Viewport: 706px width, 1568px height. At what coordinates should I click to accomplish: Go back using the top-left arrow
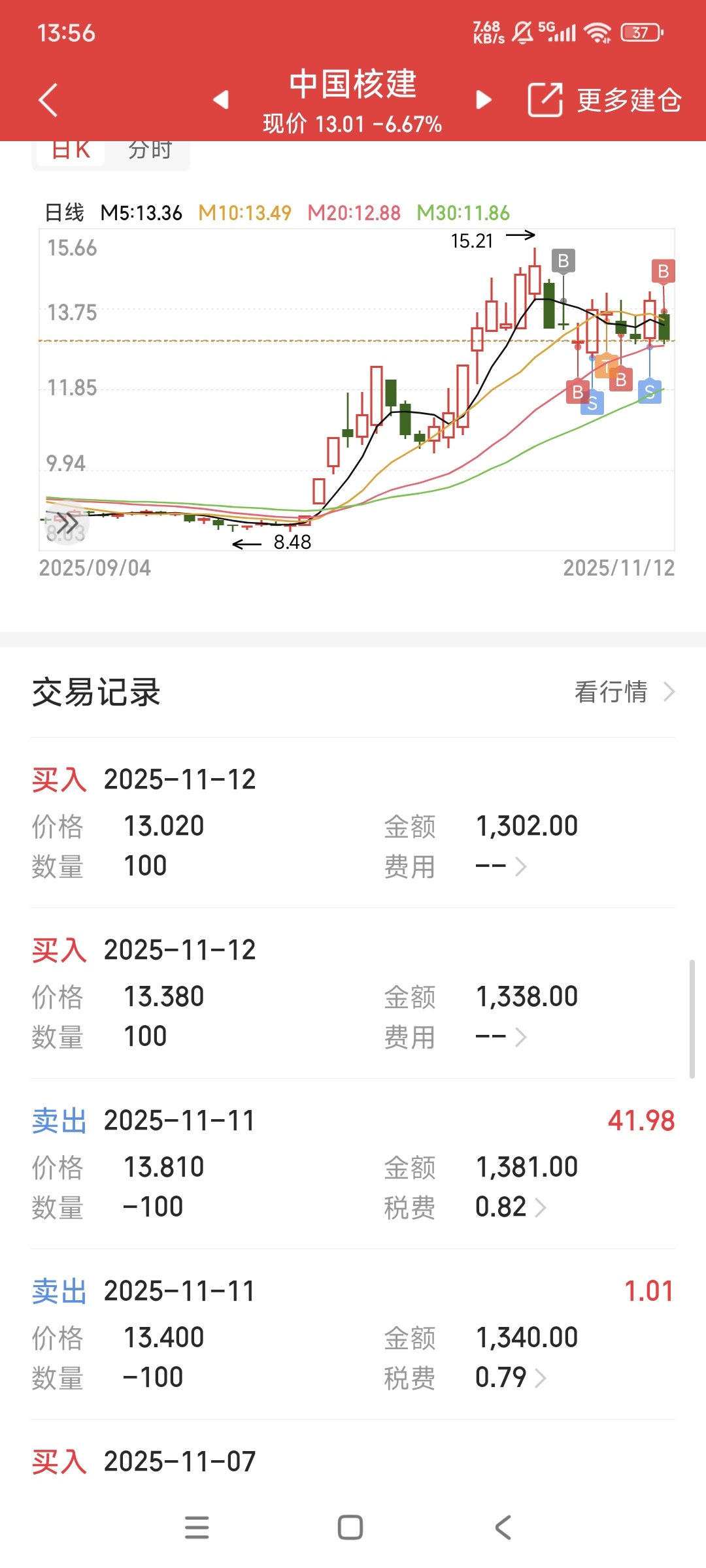[x=48, y=100]
